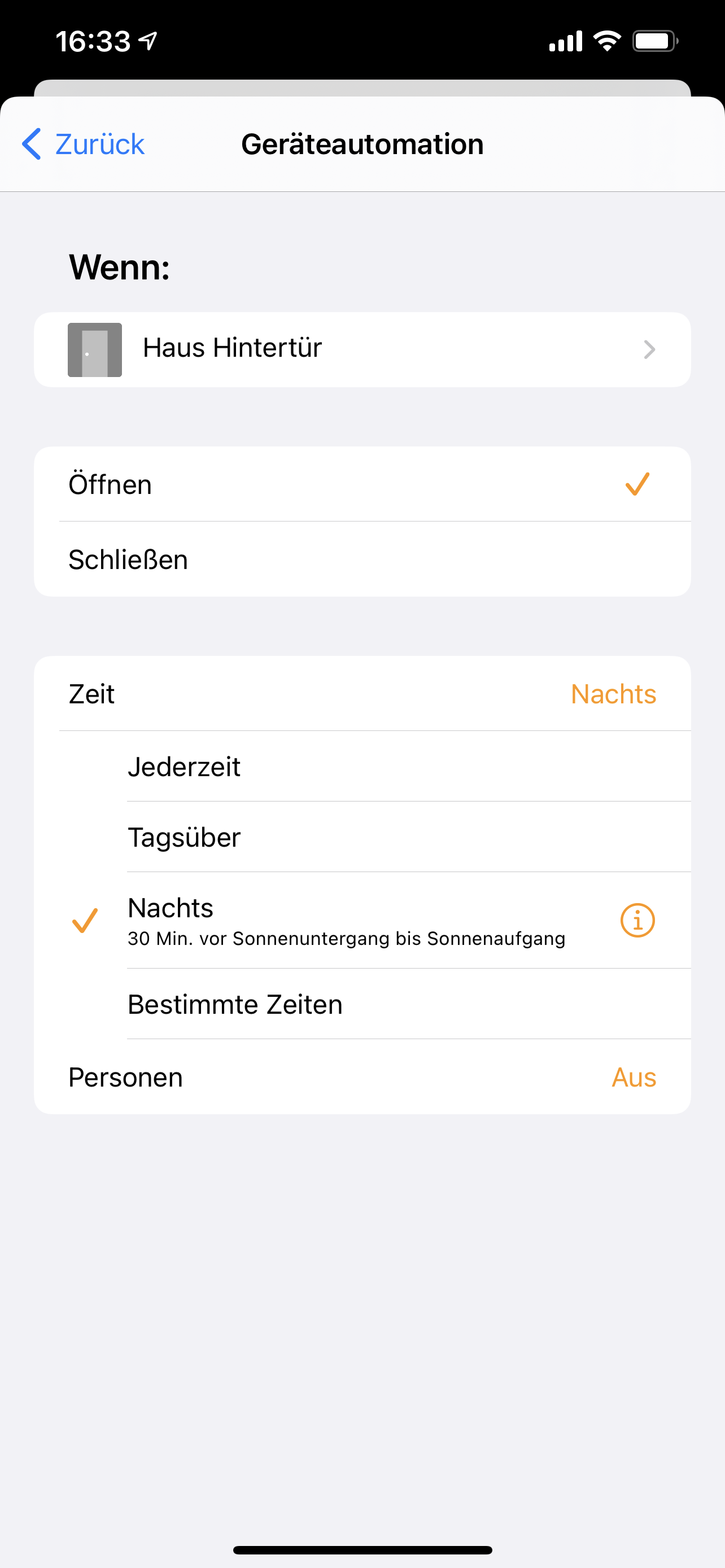This screenshot has height=1568, width=725.
Task: Go back with the Zurück button
Action: point(84,144)
